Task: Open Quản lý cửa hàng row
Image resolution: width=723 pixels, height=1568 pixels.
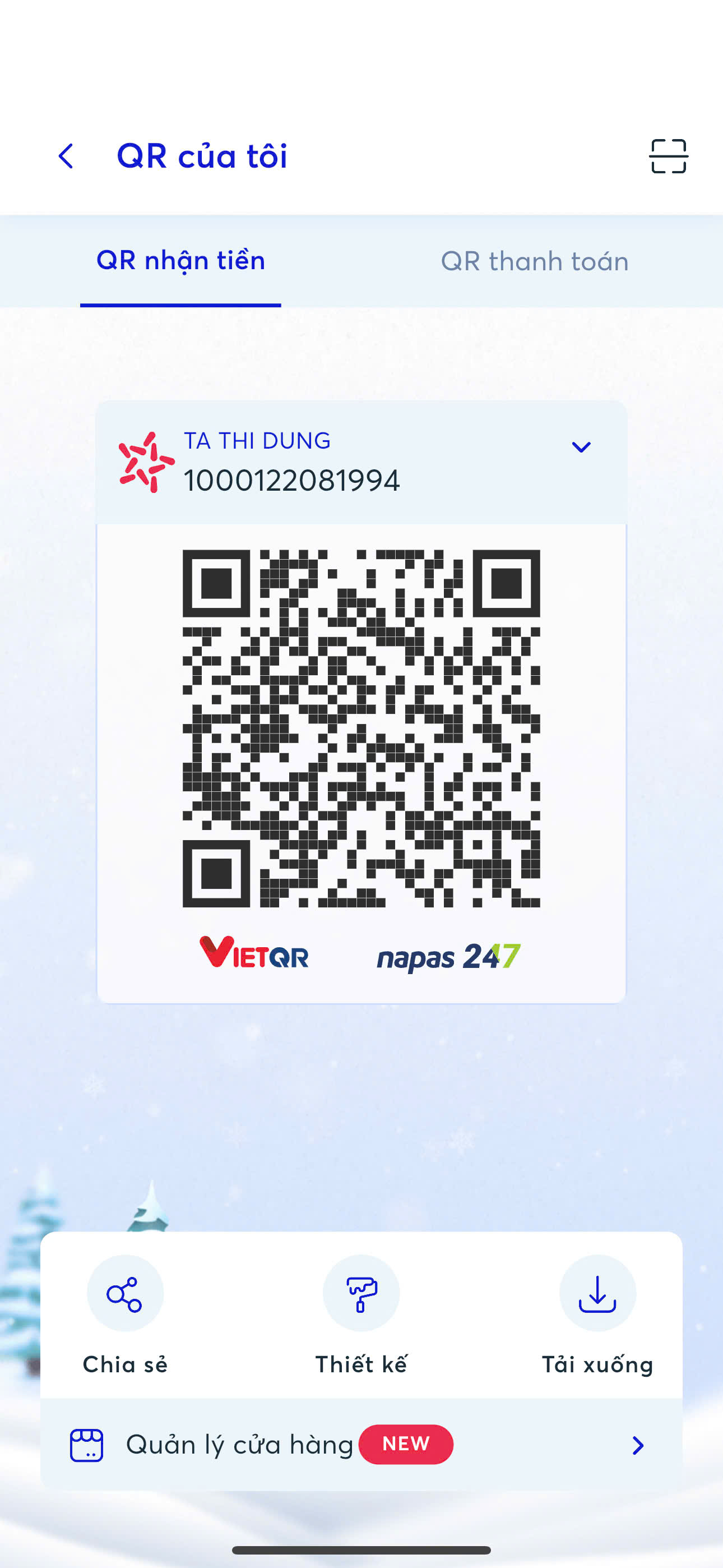Action: tap(361, 1445)
